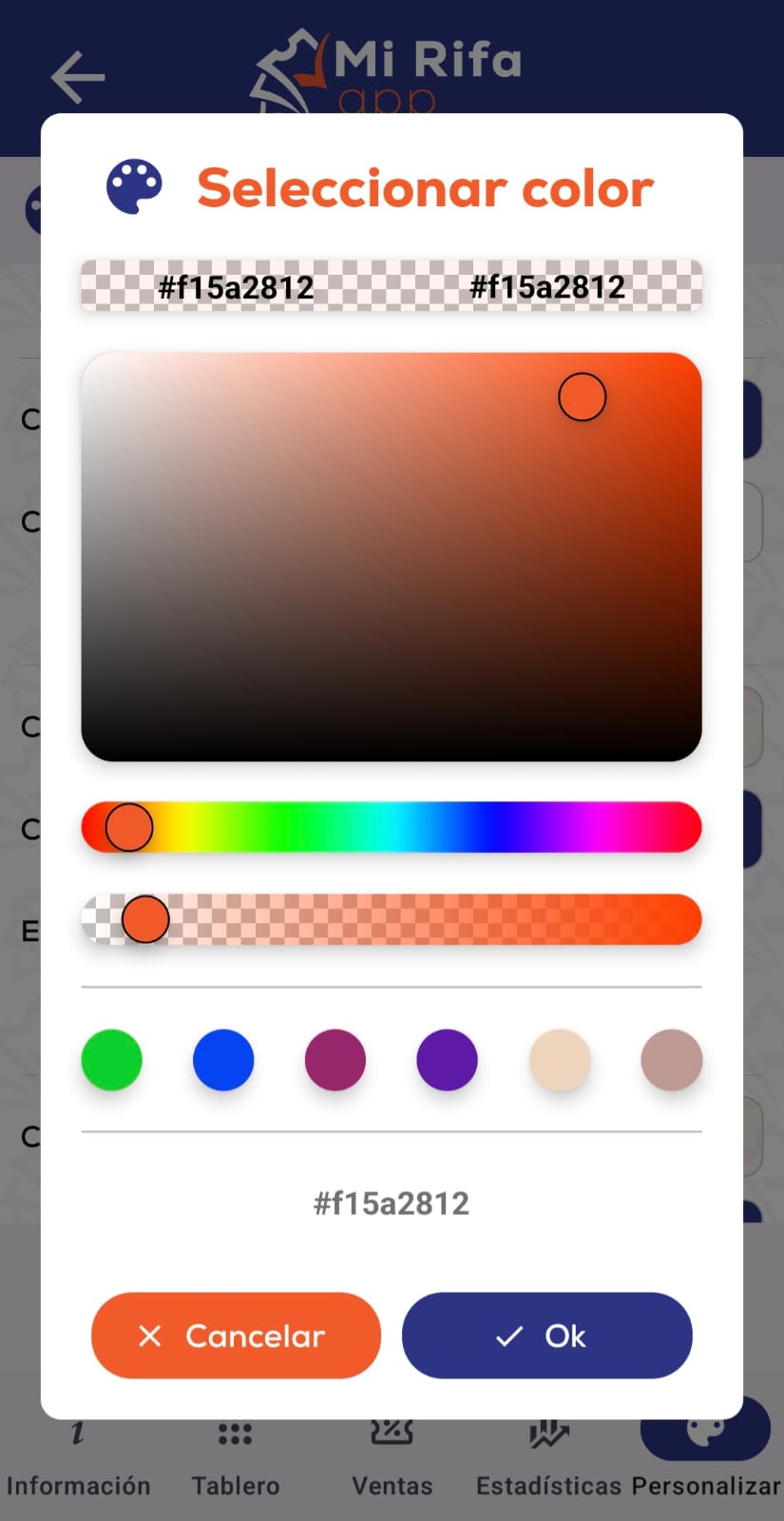784x1521 pixels.
Task: Select the green preset color swatch
Action: [x=112, y=1060]
